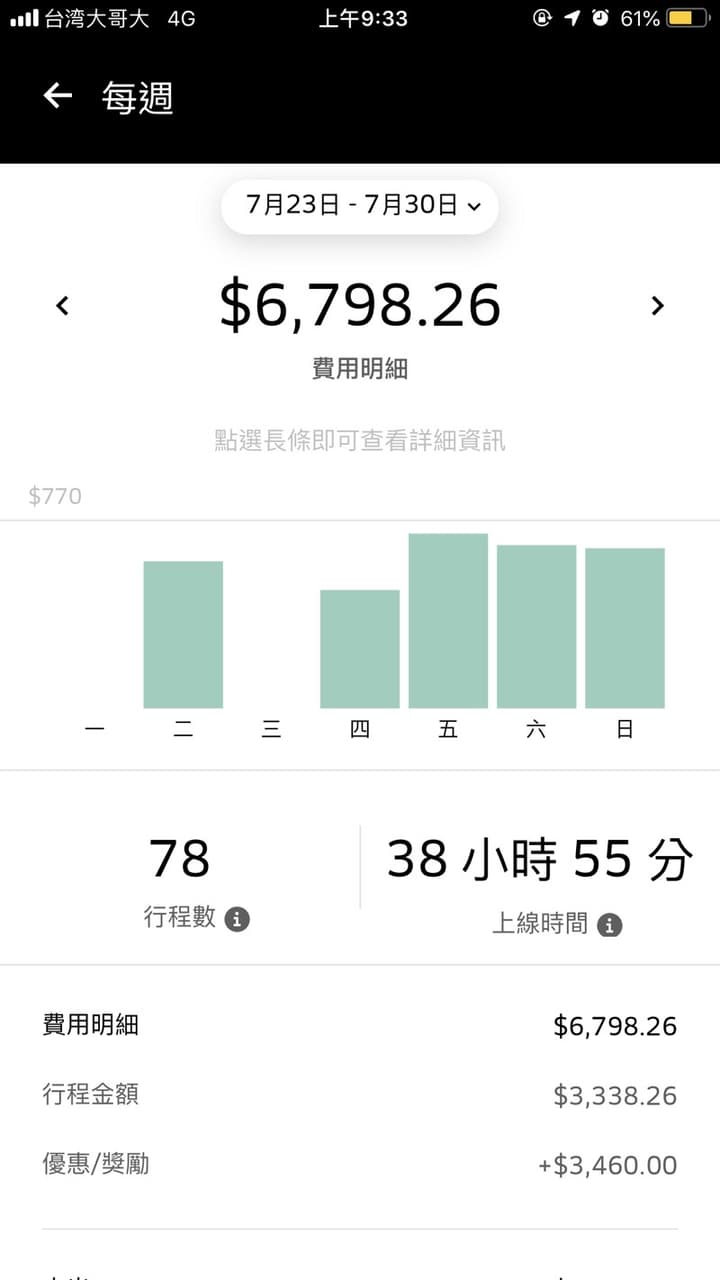This screenshot has width=720, height=1280.
Task: Go to the previous week's earnings
Action: (x=62, y=306)
